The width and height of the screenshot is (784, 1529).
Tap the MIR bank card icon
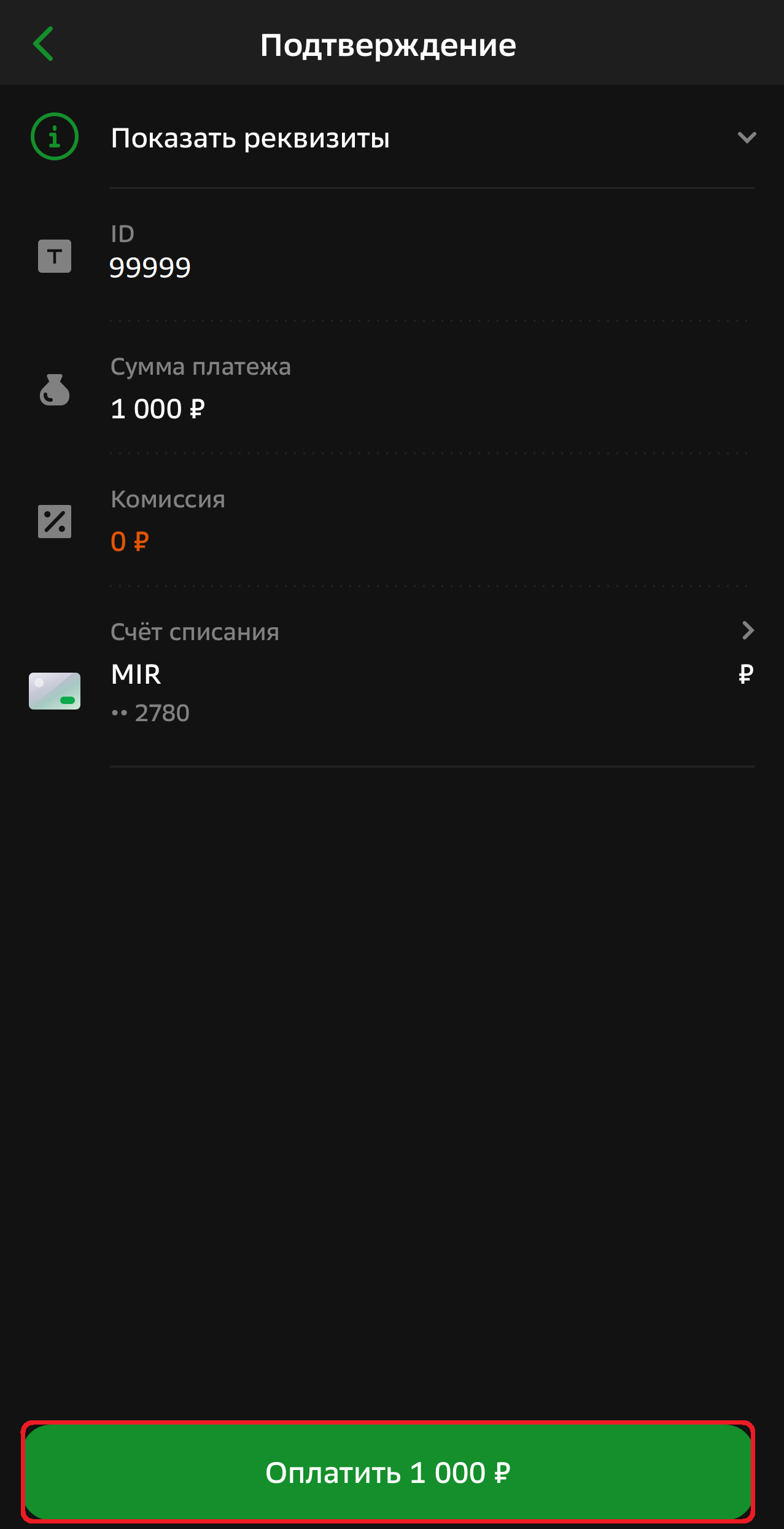pyautogui.click(x=54, y=690)
